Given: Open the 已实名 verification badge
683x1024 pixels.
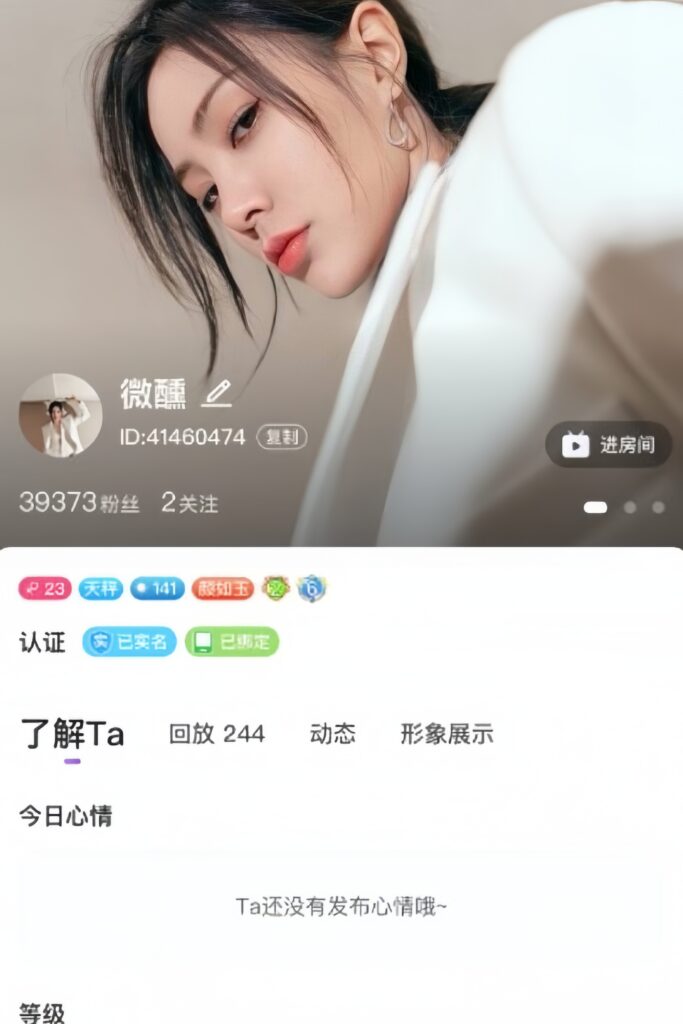Looking at the screenshot, I should coord(129,642).
